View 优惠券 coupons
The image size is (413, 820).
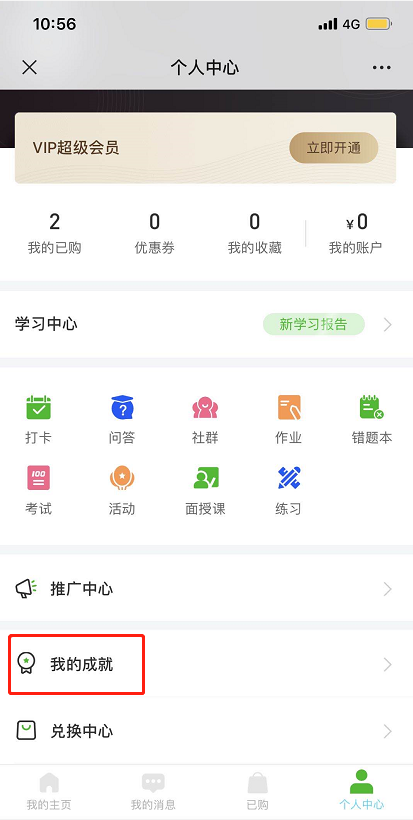tap(154, 234)
